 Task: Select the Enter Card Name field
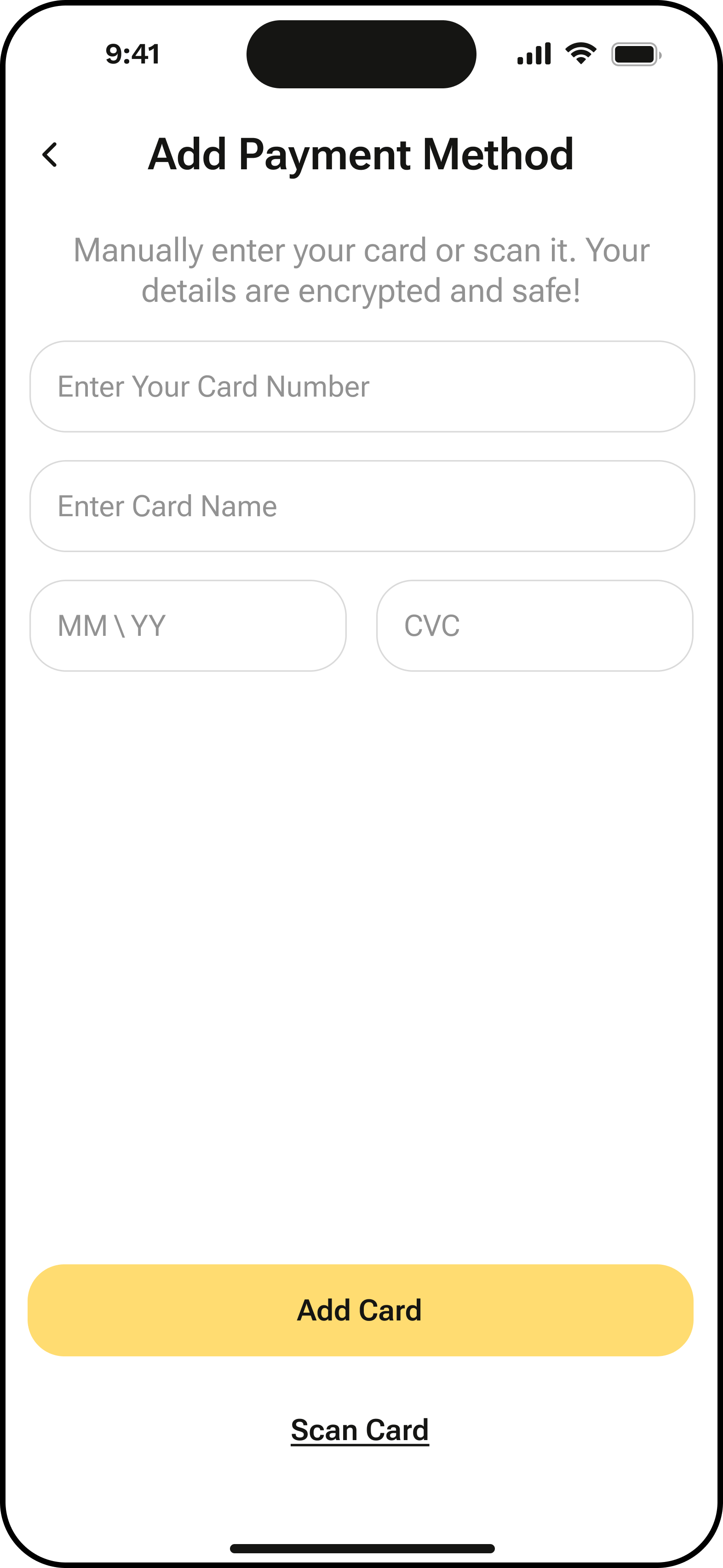coord(361,505)
